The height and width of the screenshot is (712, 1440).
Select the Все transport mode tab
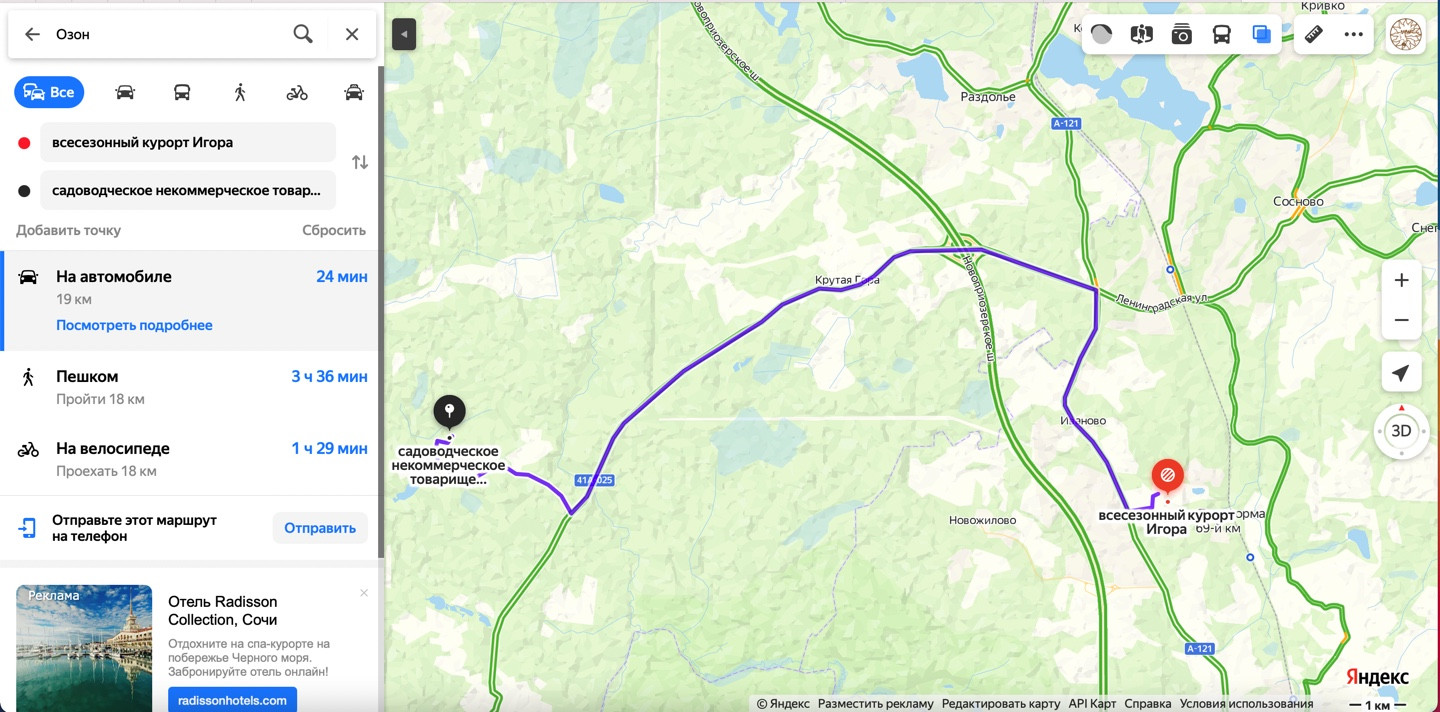tap(49, 92)
